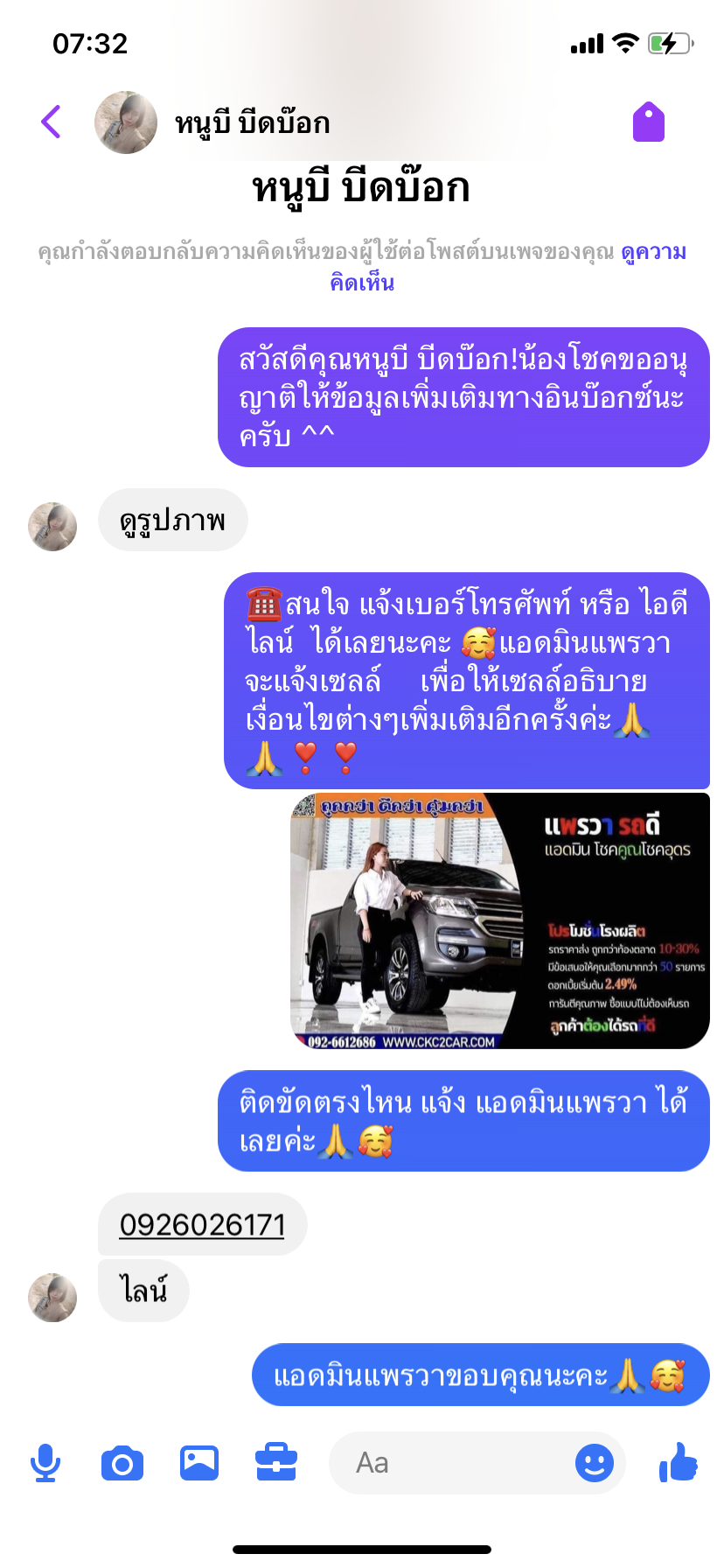Open the emoji picker smiley

(x=594, y=1462)
